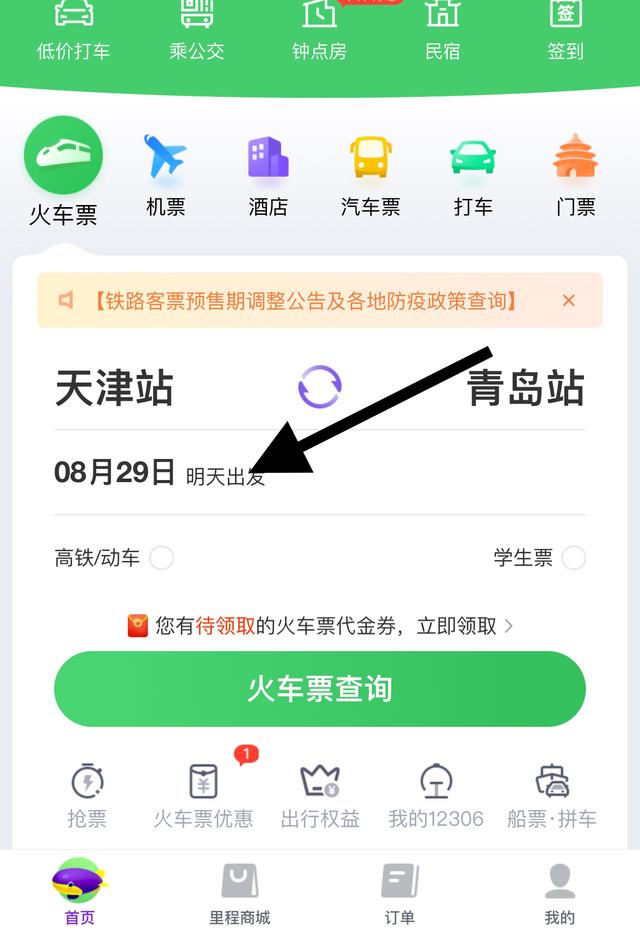Open the 民宿 shortcut
This screenshot has height=937, width=640.
coord(442,30)
